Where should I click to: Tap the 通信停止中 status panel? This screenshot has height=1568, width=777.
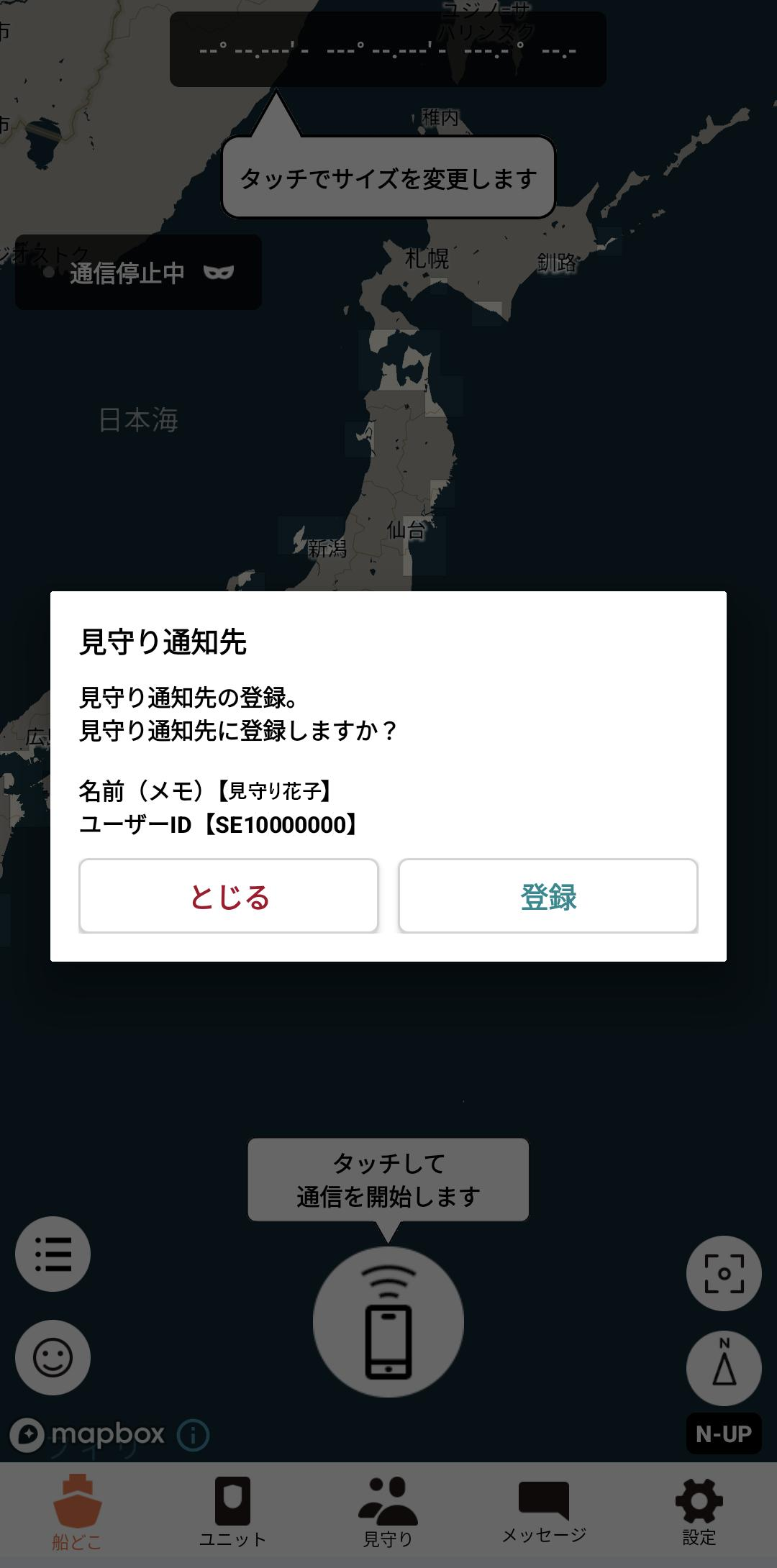138,273
